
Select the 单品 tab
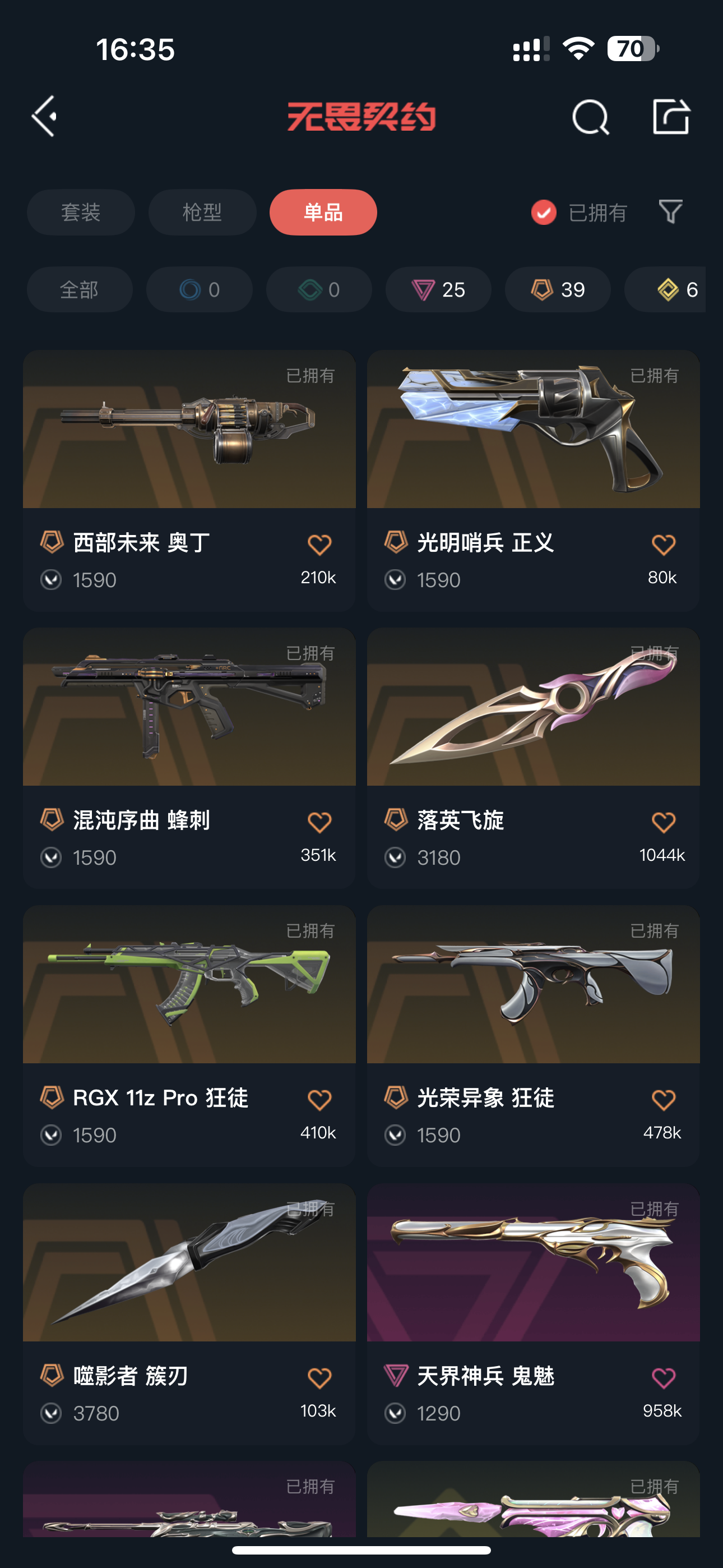click(323, 213)
